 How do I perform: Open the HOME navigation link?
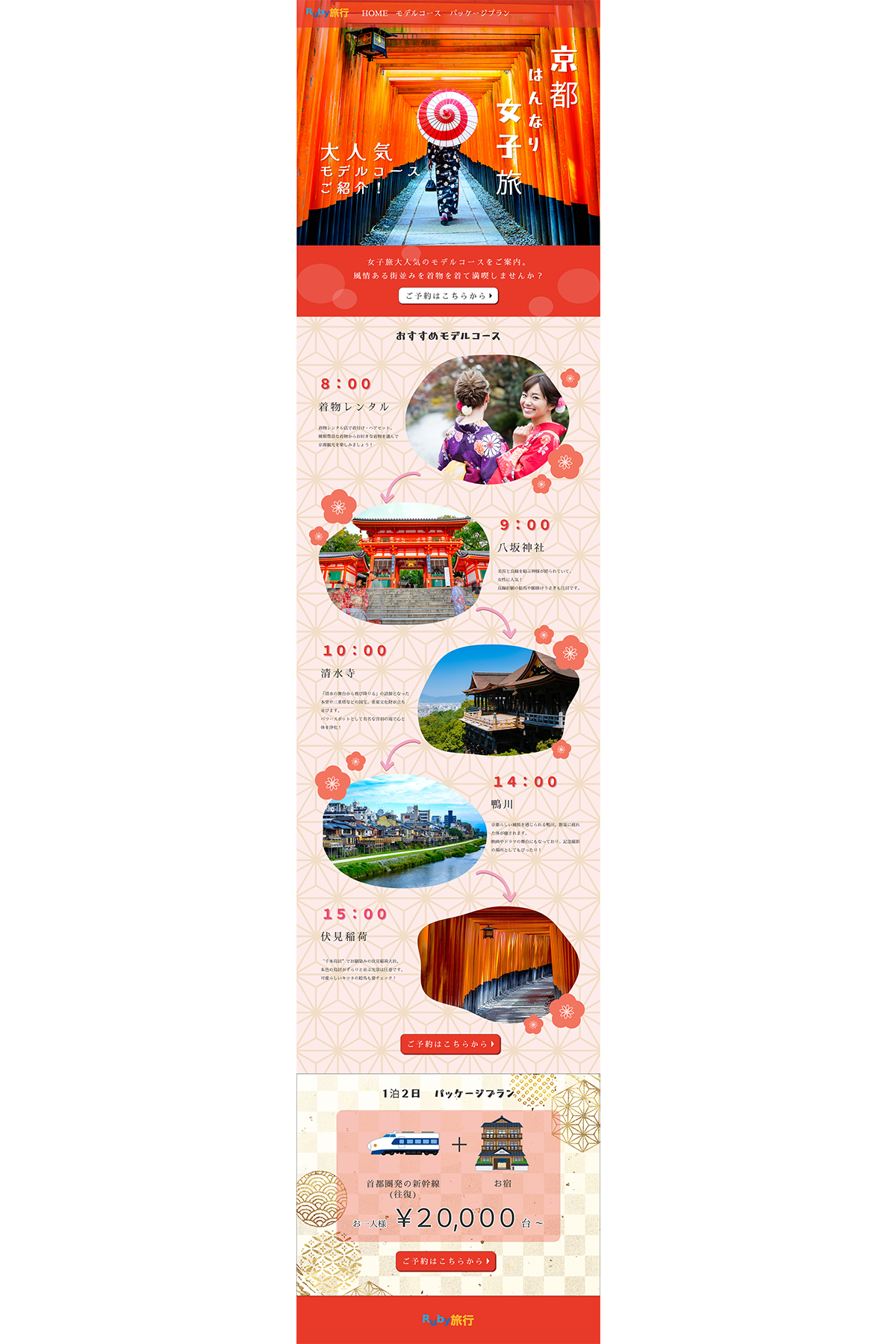[374, 13]
